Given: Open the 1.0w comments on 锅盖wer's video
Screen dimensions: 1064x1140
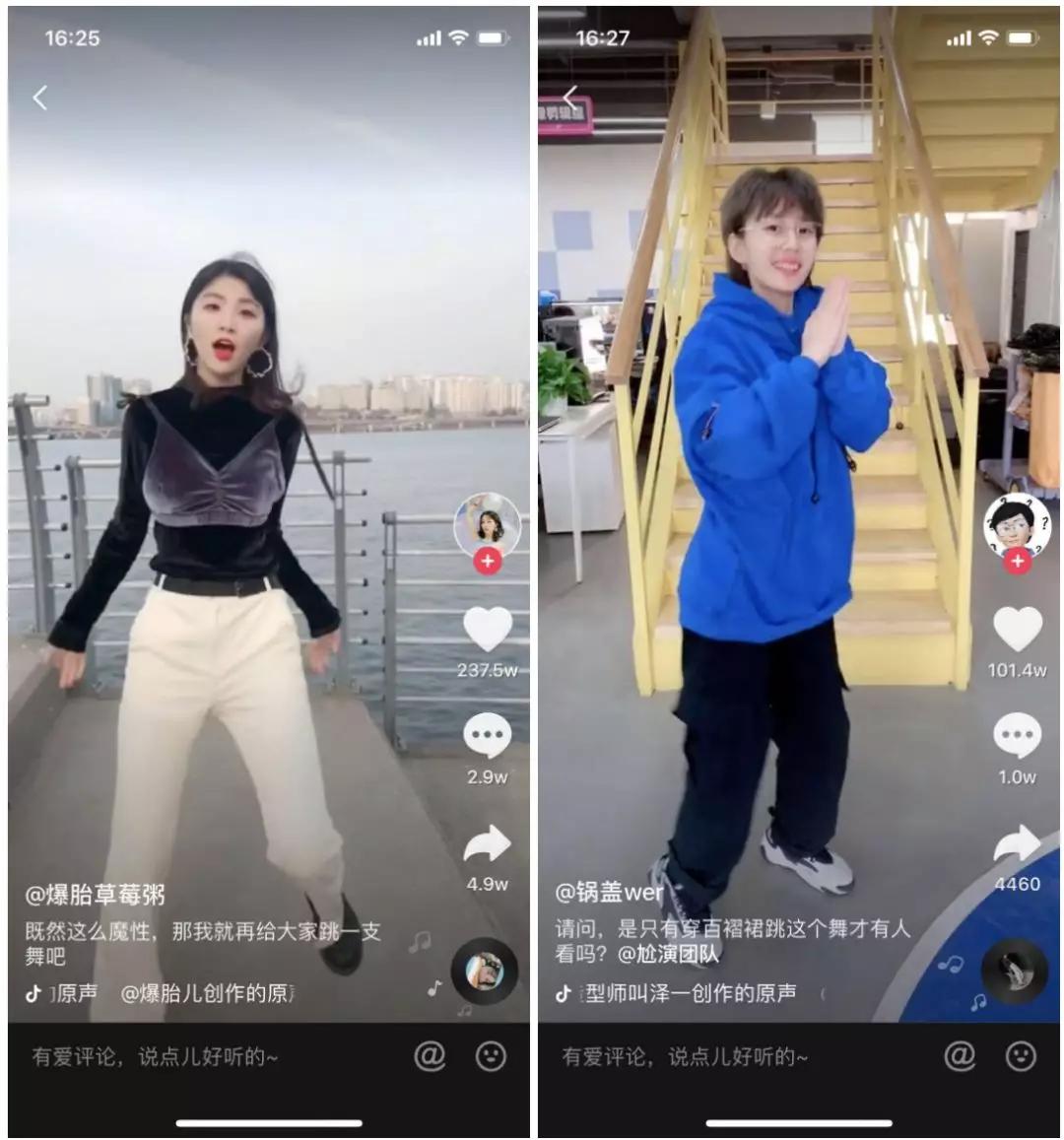Looking at the screenshot, I should [1018, 735].
